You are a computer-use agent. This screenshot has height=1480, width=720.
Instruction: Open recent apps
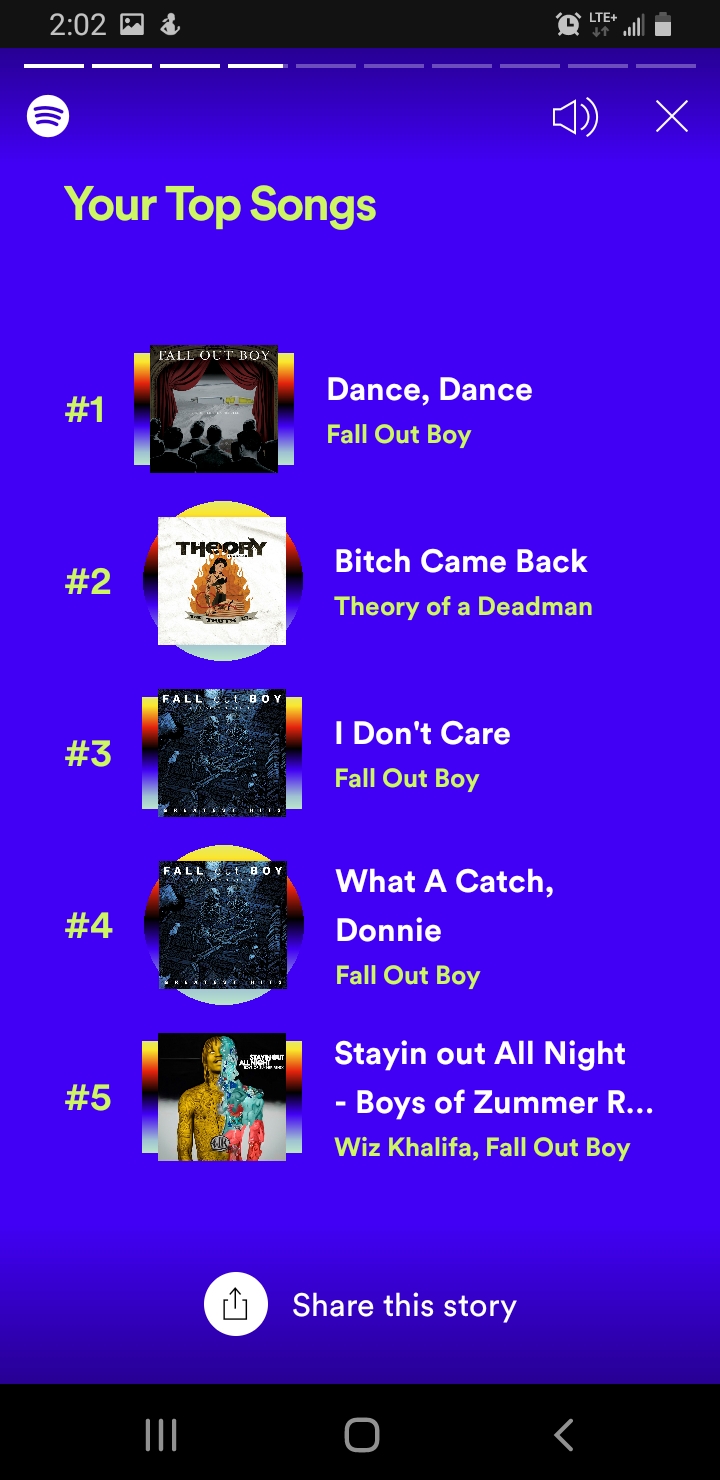tap(161, 1435)
